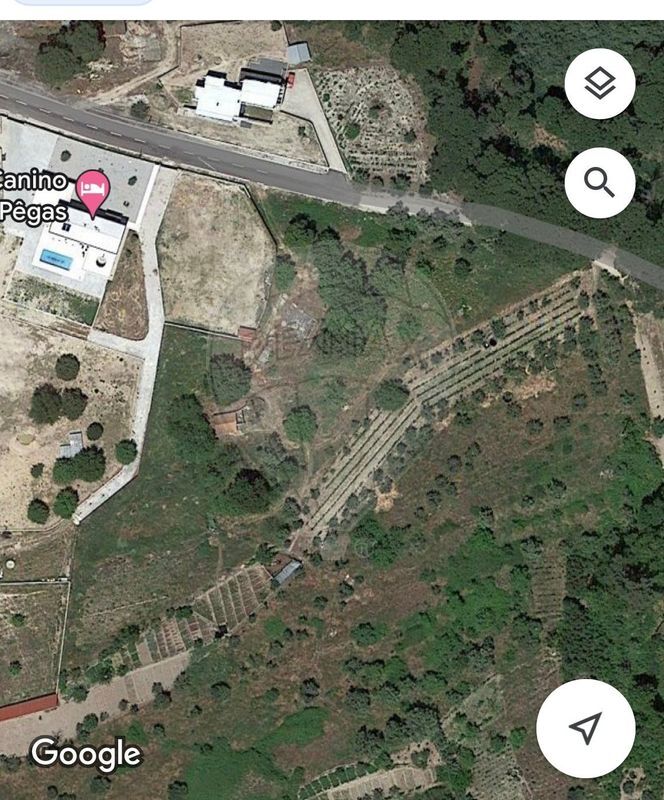Screen dimensions: 664x800
Task: Open the Canino Pêgas hotel pin
Action: click(93, 190)
